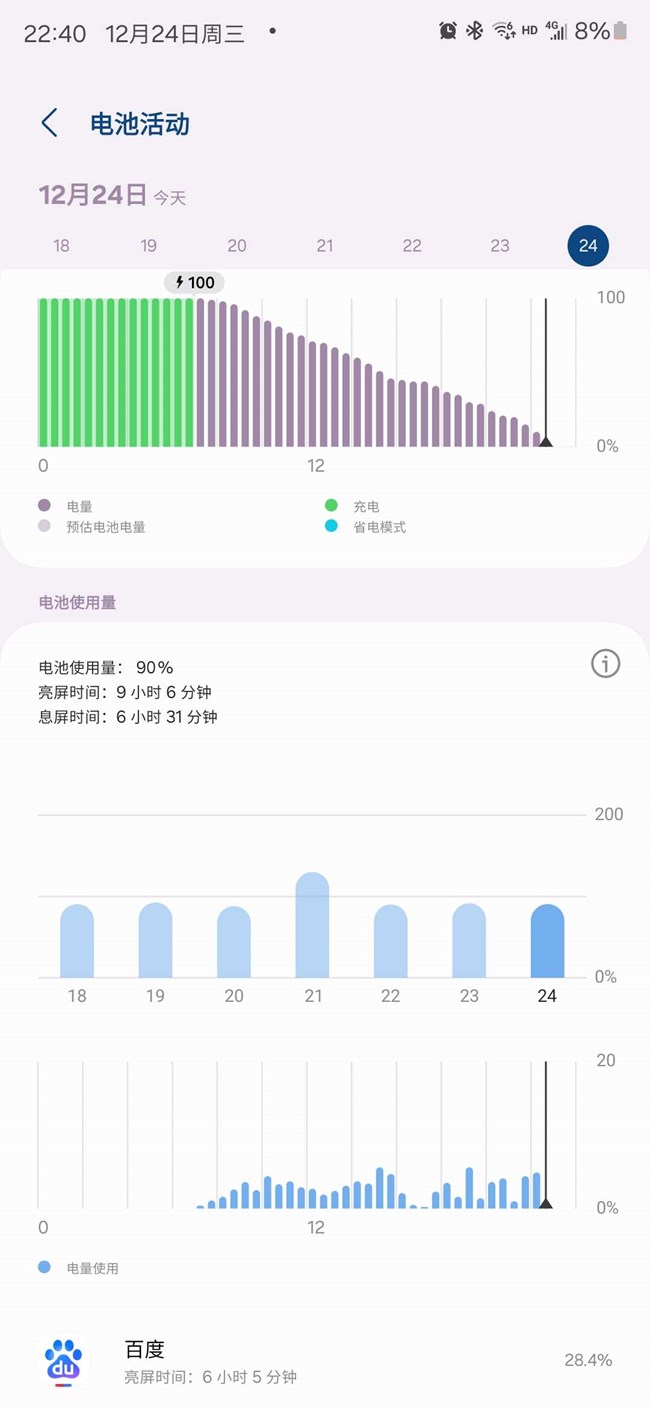The height and width of the screenshot is (1408, 650).
Task: Select day 18 in the date strip
Action: tap(61, 246)
